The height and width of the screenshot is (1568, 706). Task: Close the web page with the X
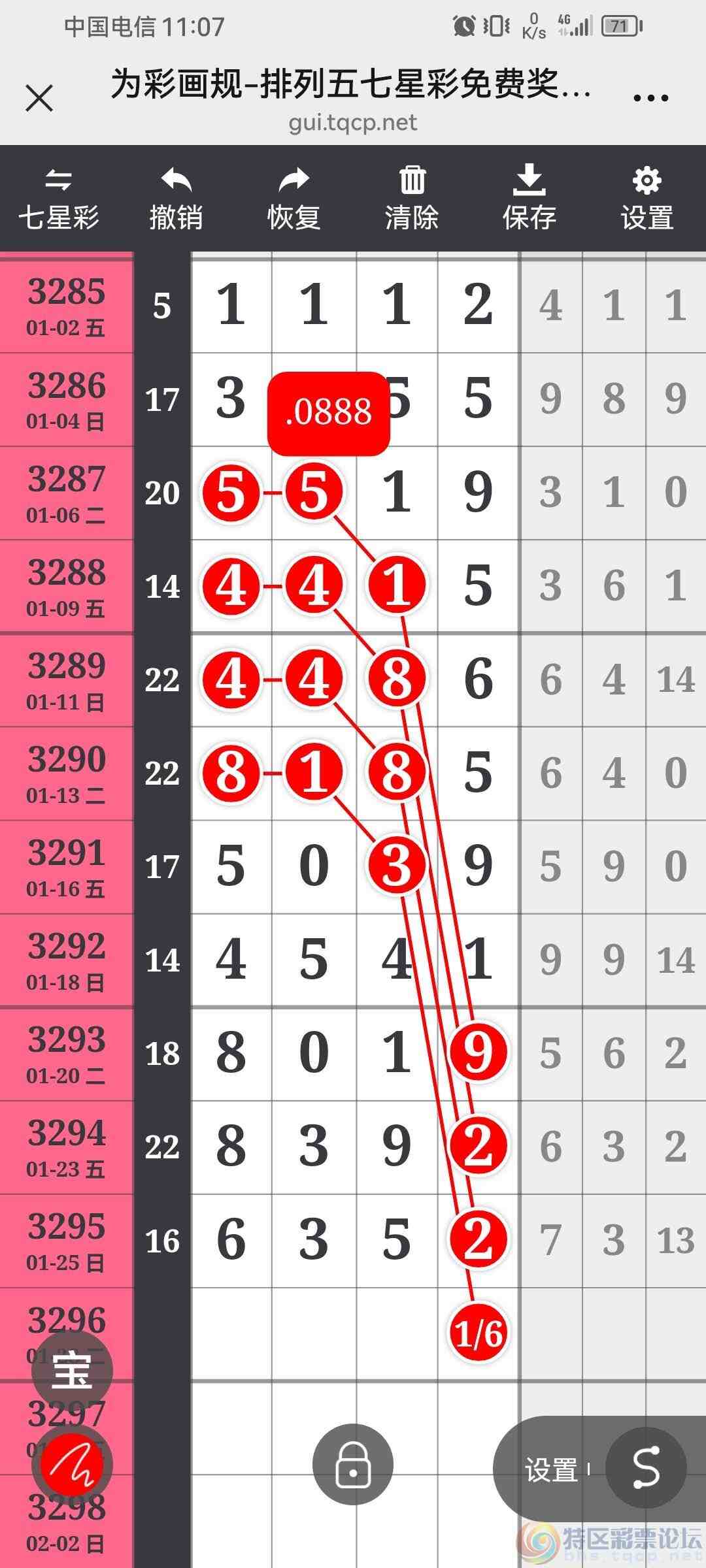tap(39, 99)
